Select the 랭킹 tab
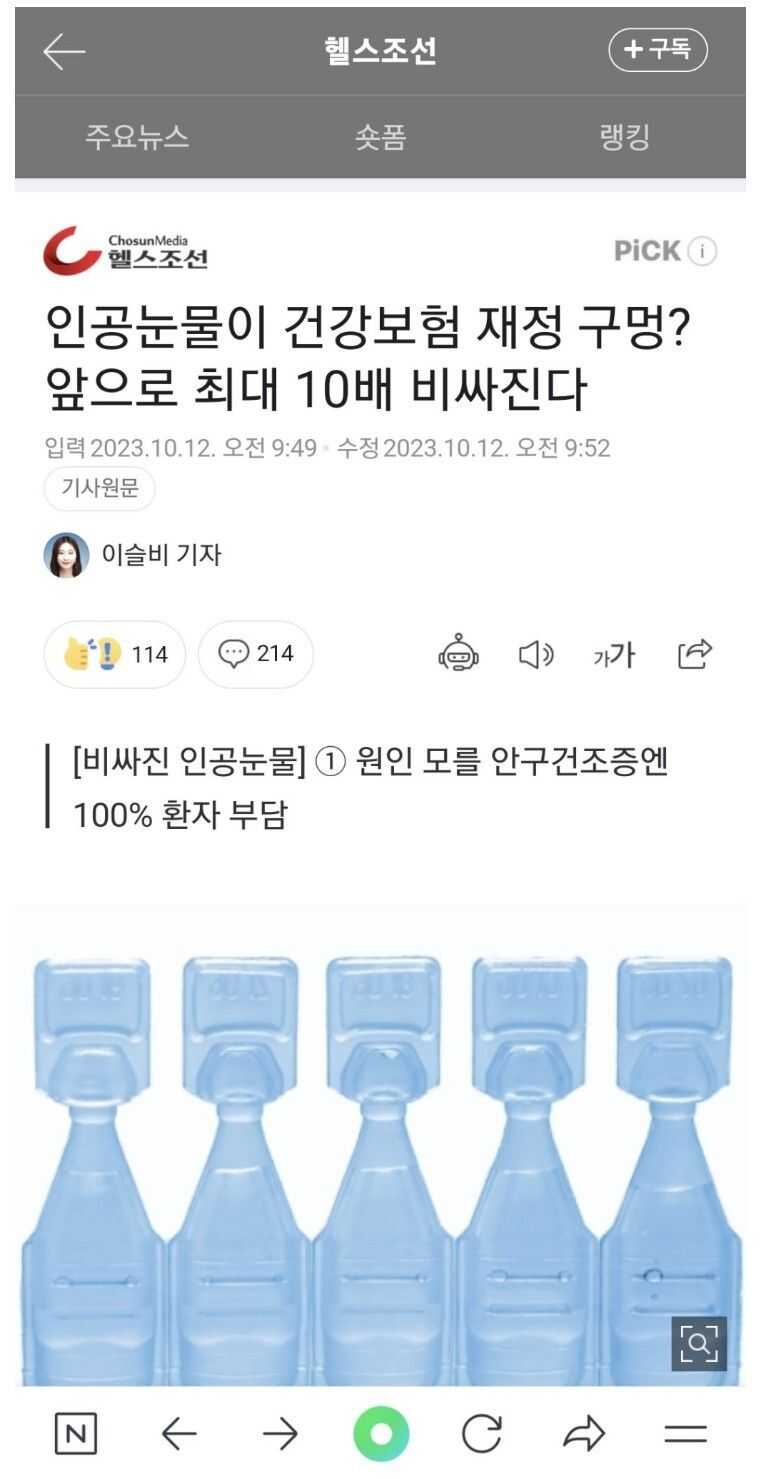 pyautogui.click(x=624, y=138)
